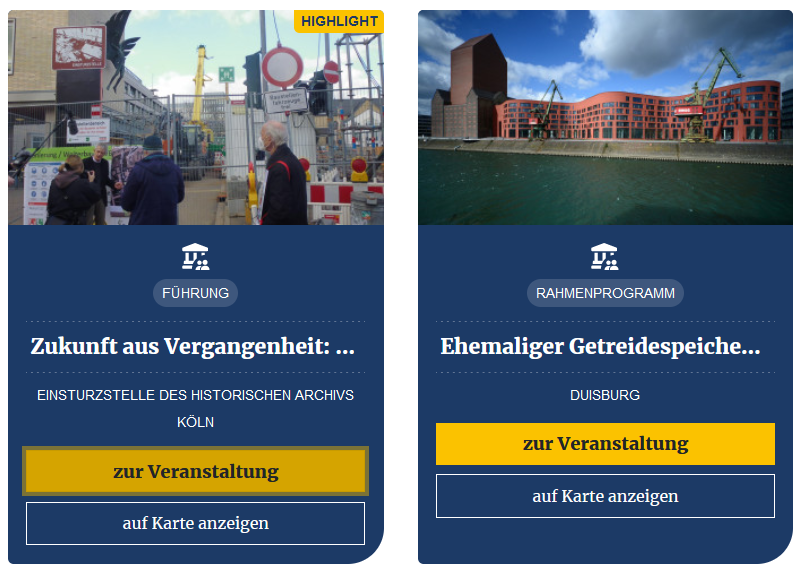Open the 'Ehemaliger Getreidespeicher' event card photo
The width and height of the screenshot is (810, 579).
coord(605,118)
